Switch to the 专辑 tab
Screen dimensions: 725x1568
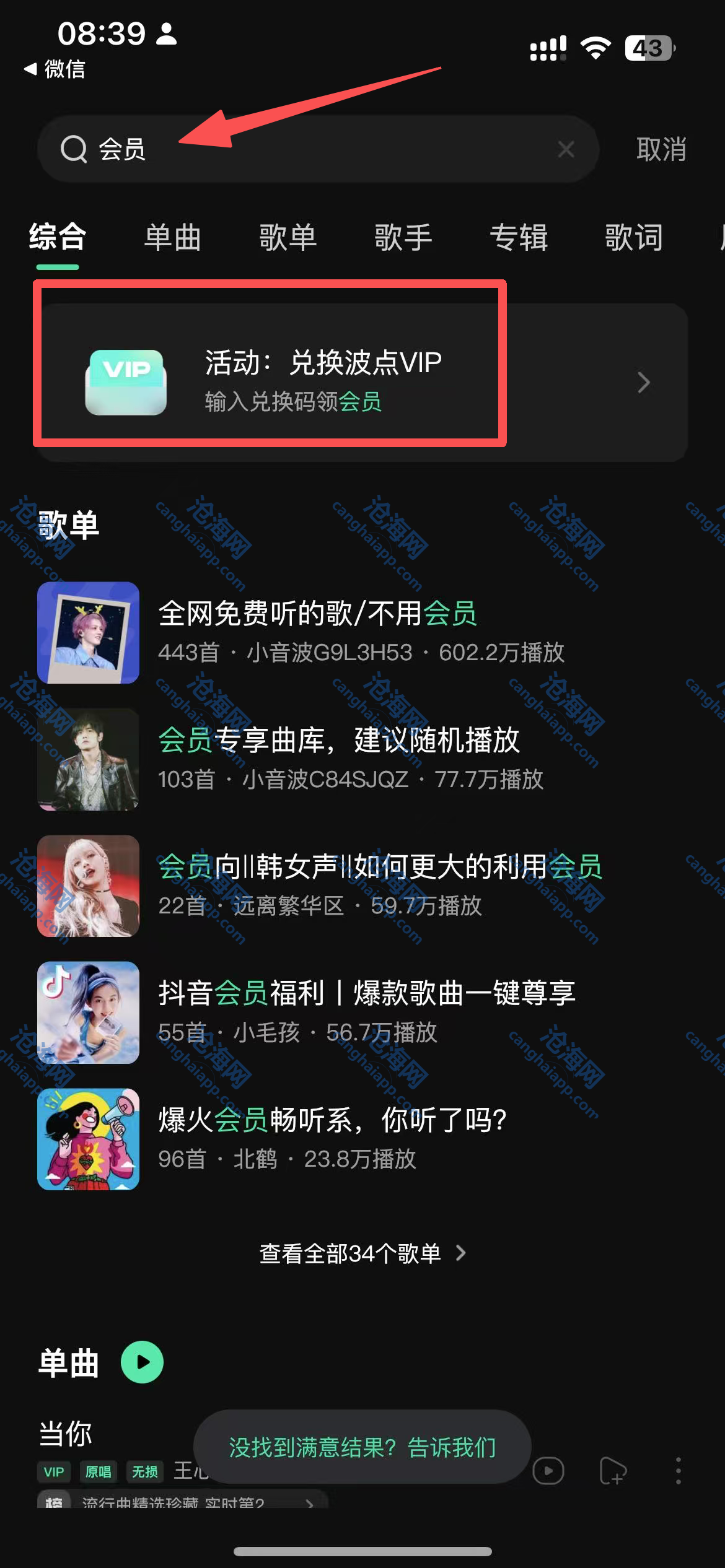[x=518, y=237]
